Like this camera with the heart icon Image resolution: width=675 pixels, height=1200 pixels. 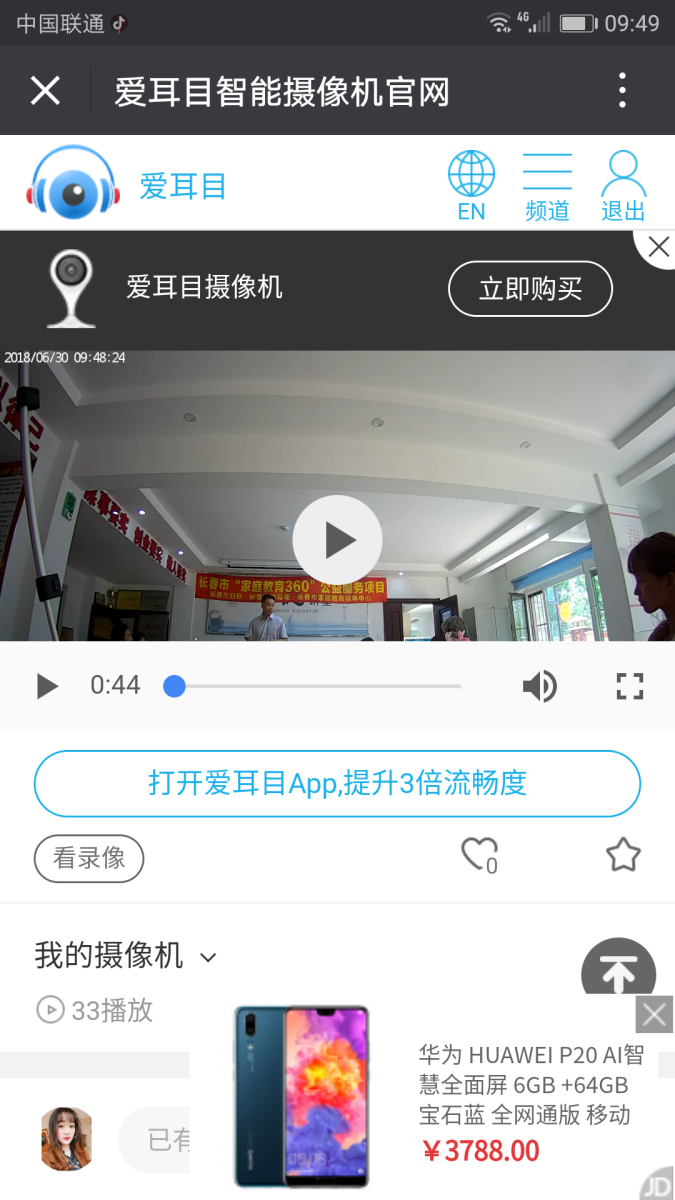click(478, 855)
